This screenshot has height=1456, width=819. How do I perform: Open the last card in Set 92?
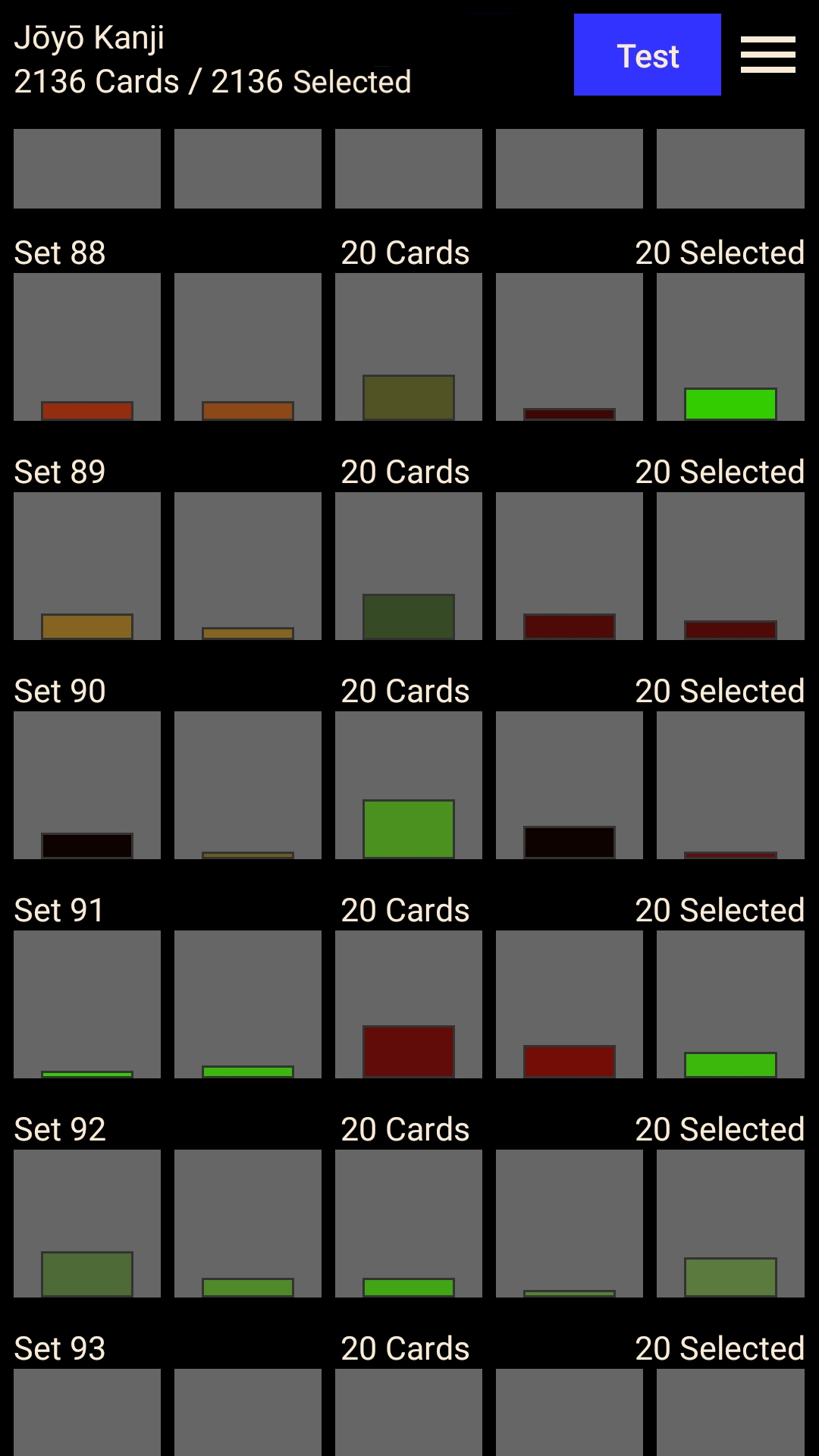coord(730,1223)
